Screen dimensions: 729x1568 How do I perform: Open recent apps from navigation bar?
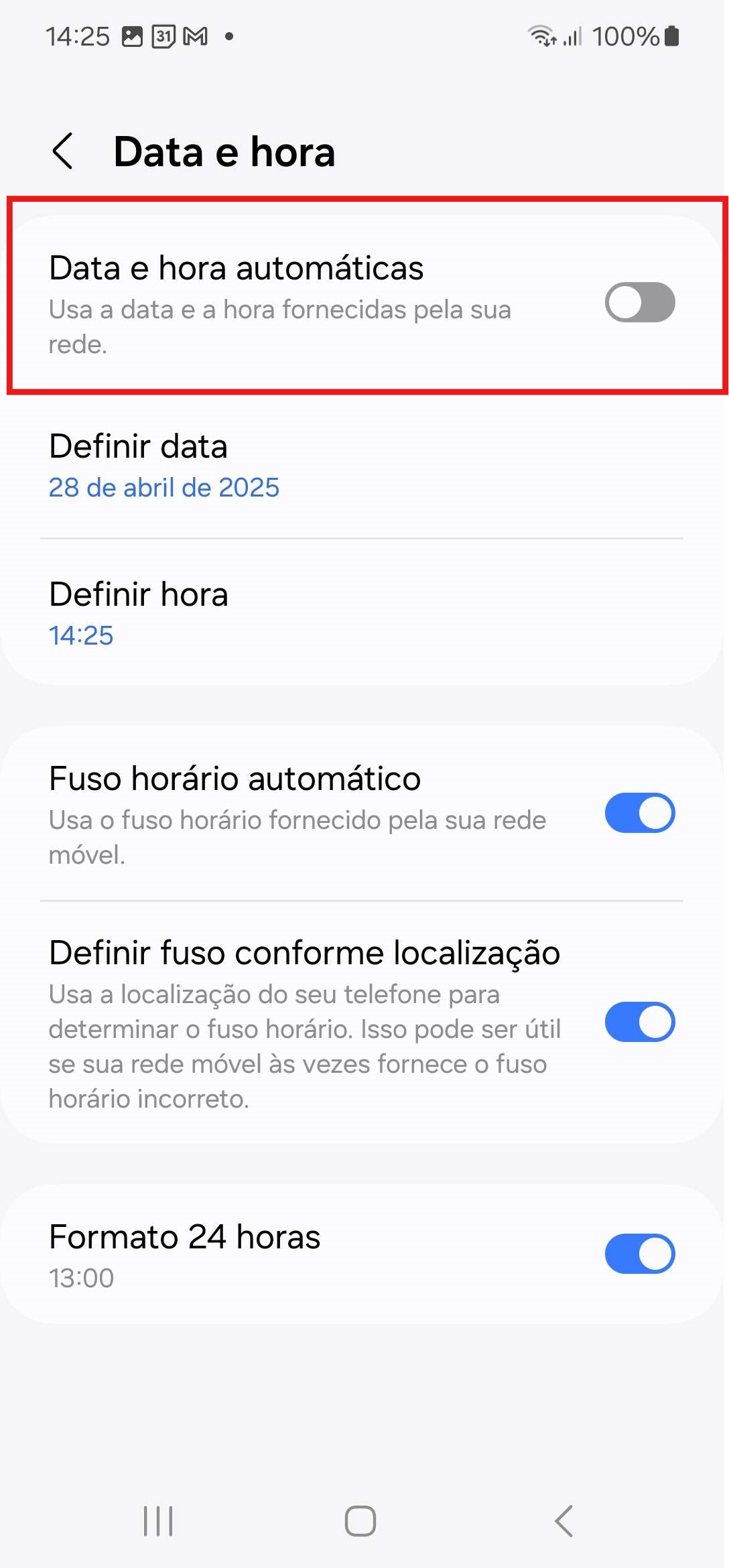[x=158, y=1521]
